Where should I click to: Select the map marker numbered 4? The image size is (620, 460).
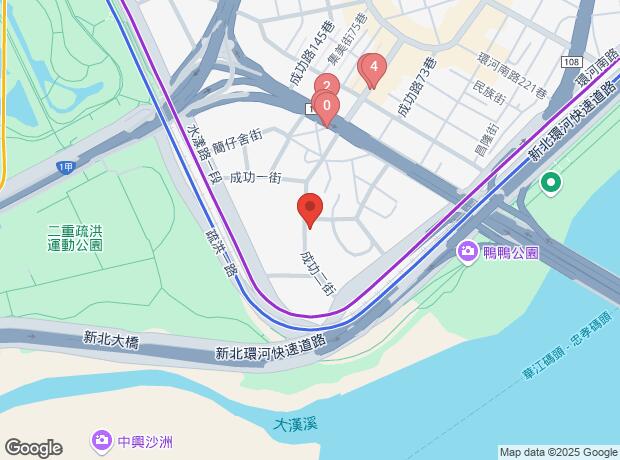click(373, 69)
